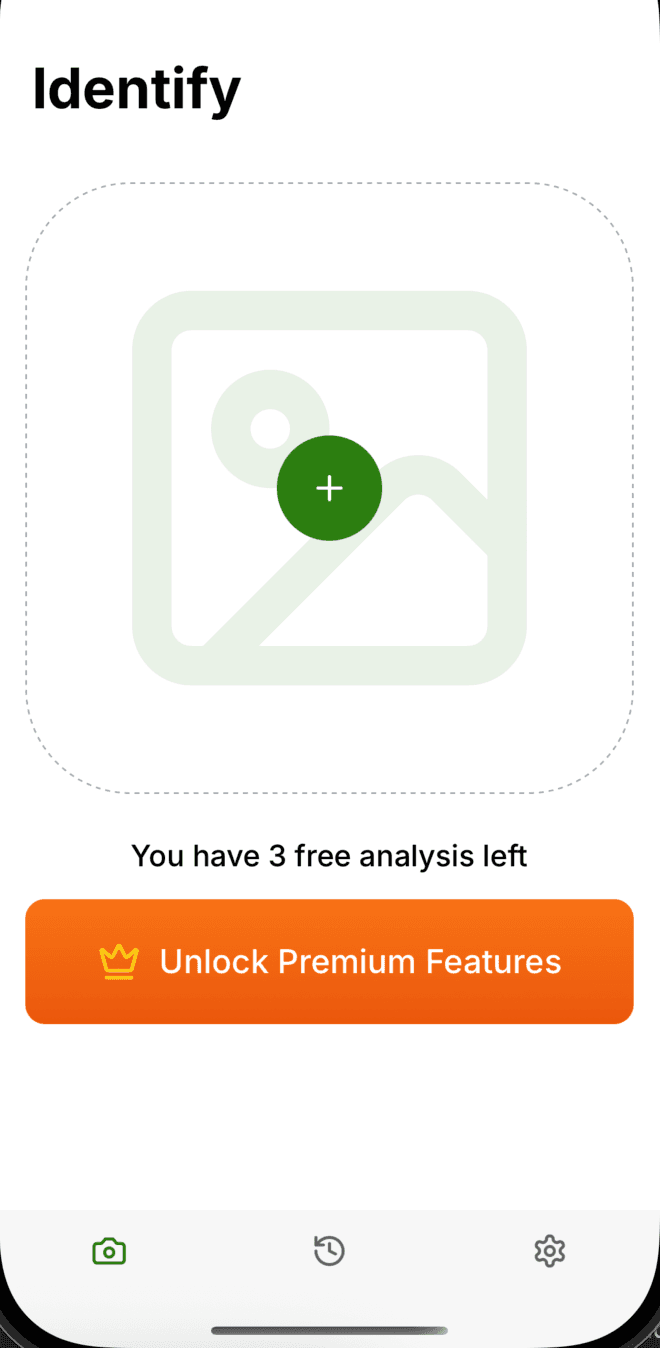The width and height of the screenshot is (660, 1348).
Task: Tap the green plus button to add image
Action: coord(329,488)
